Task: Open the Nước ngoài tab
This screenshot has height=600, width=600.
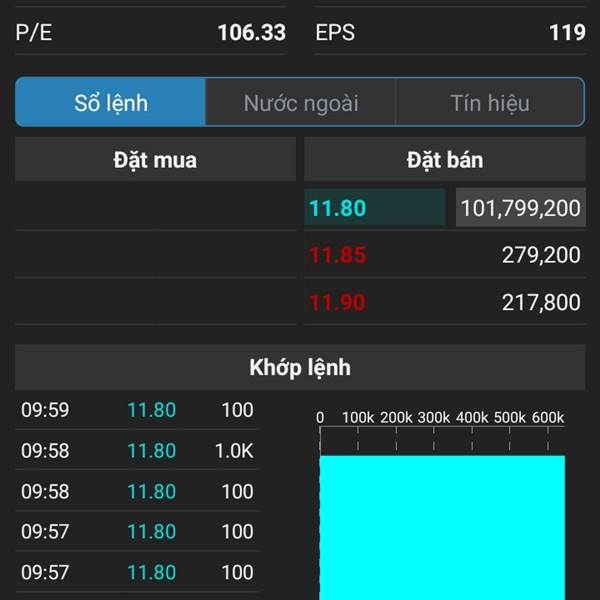Action: 300,103
